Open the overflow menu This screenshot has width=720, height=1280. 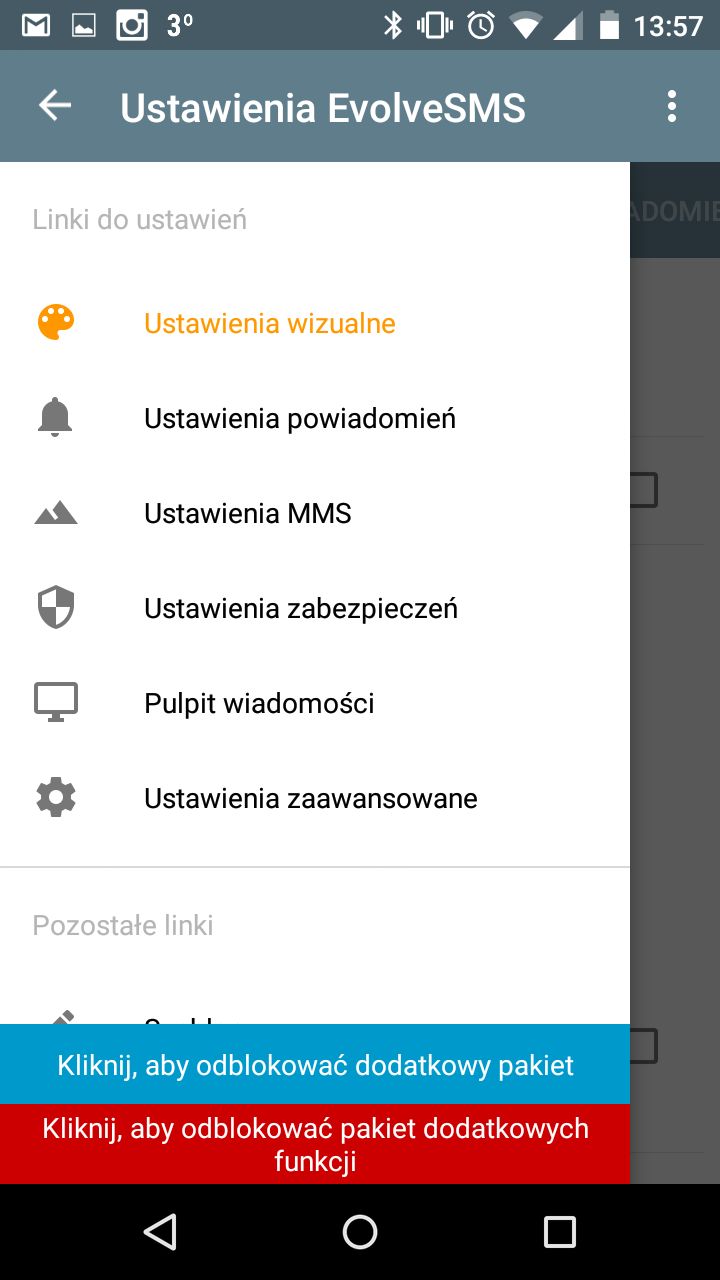pyautogui.click(x=672, y=106)
